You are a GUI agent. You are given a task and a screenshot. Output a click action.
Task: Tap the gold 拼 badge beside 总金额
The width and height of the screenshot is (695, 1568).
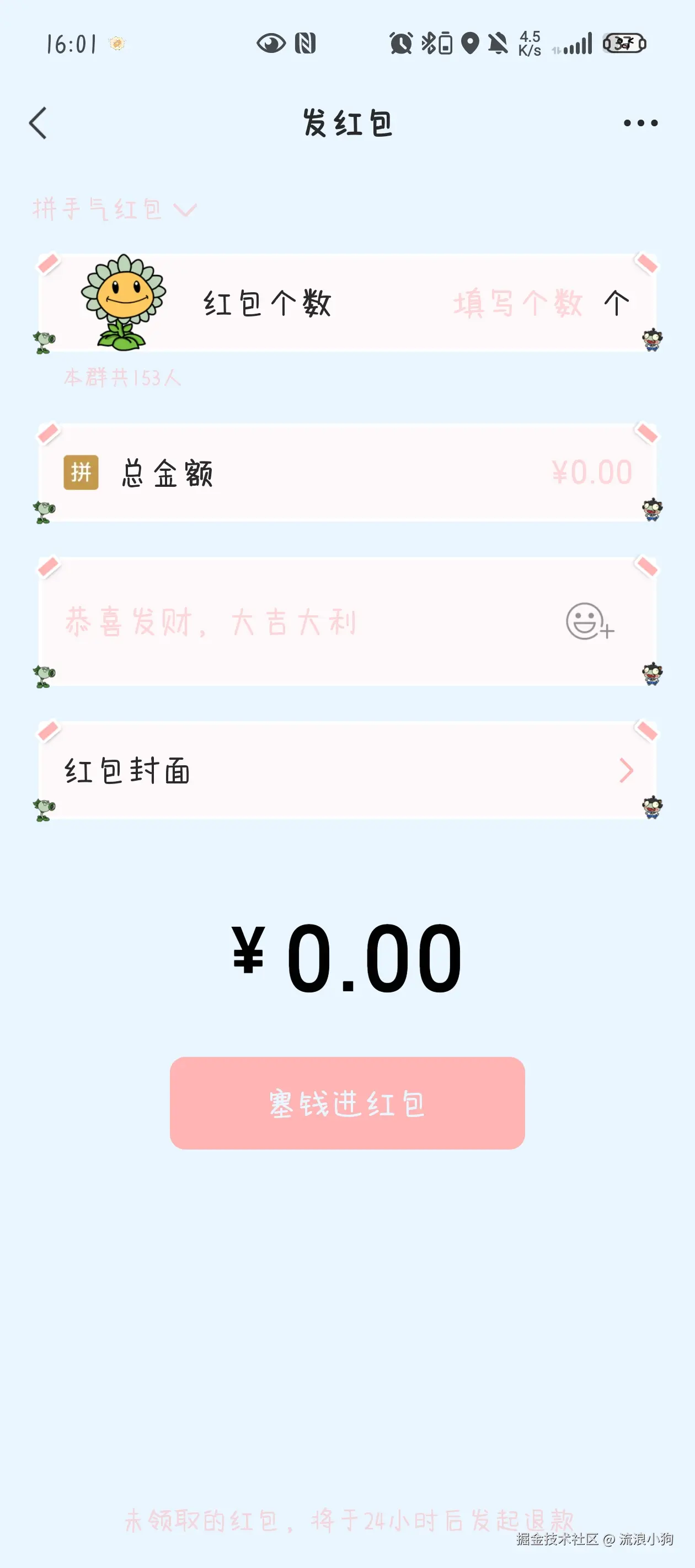coord(81,472)
